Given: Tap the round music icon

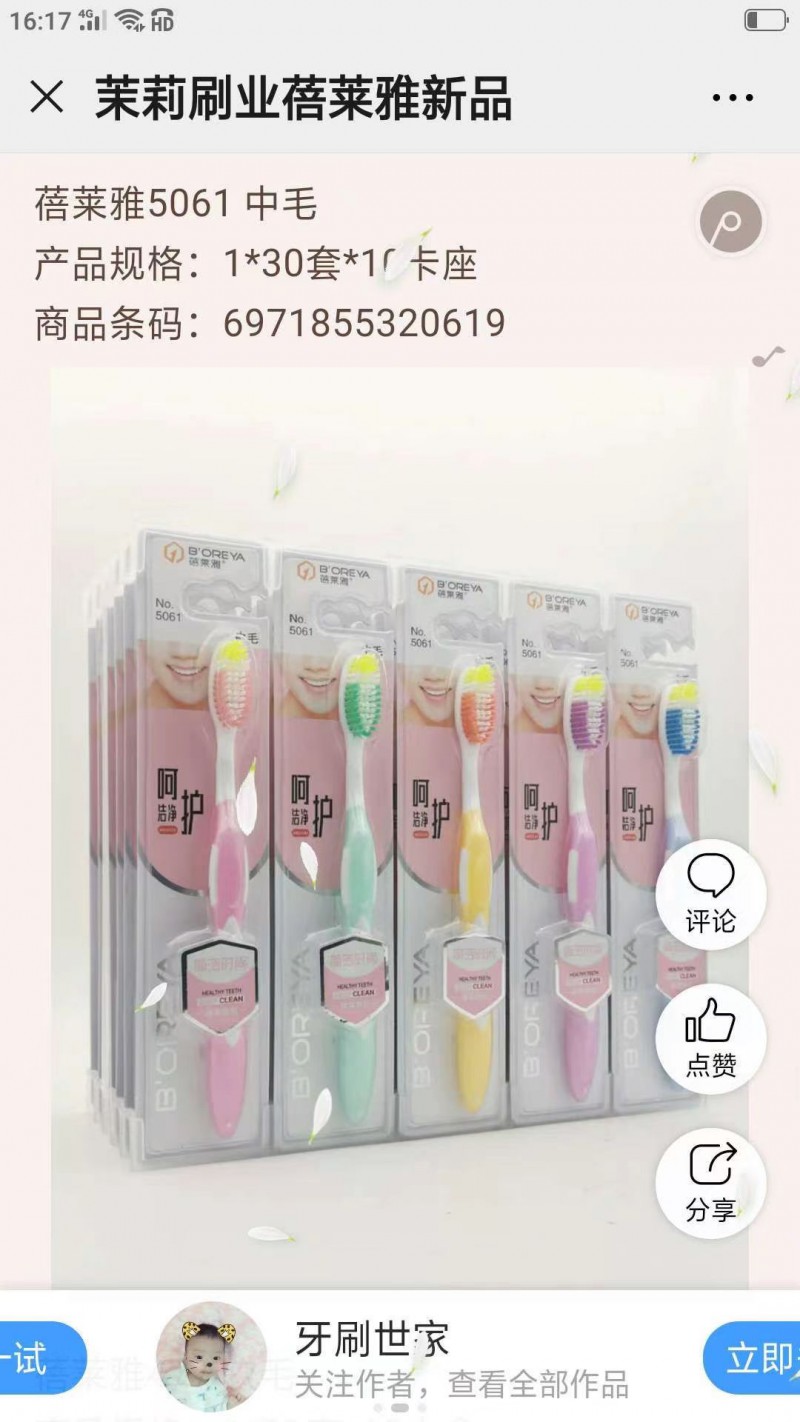Looking at the screenshot, I should [730, 222].
